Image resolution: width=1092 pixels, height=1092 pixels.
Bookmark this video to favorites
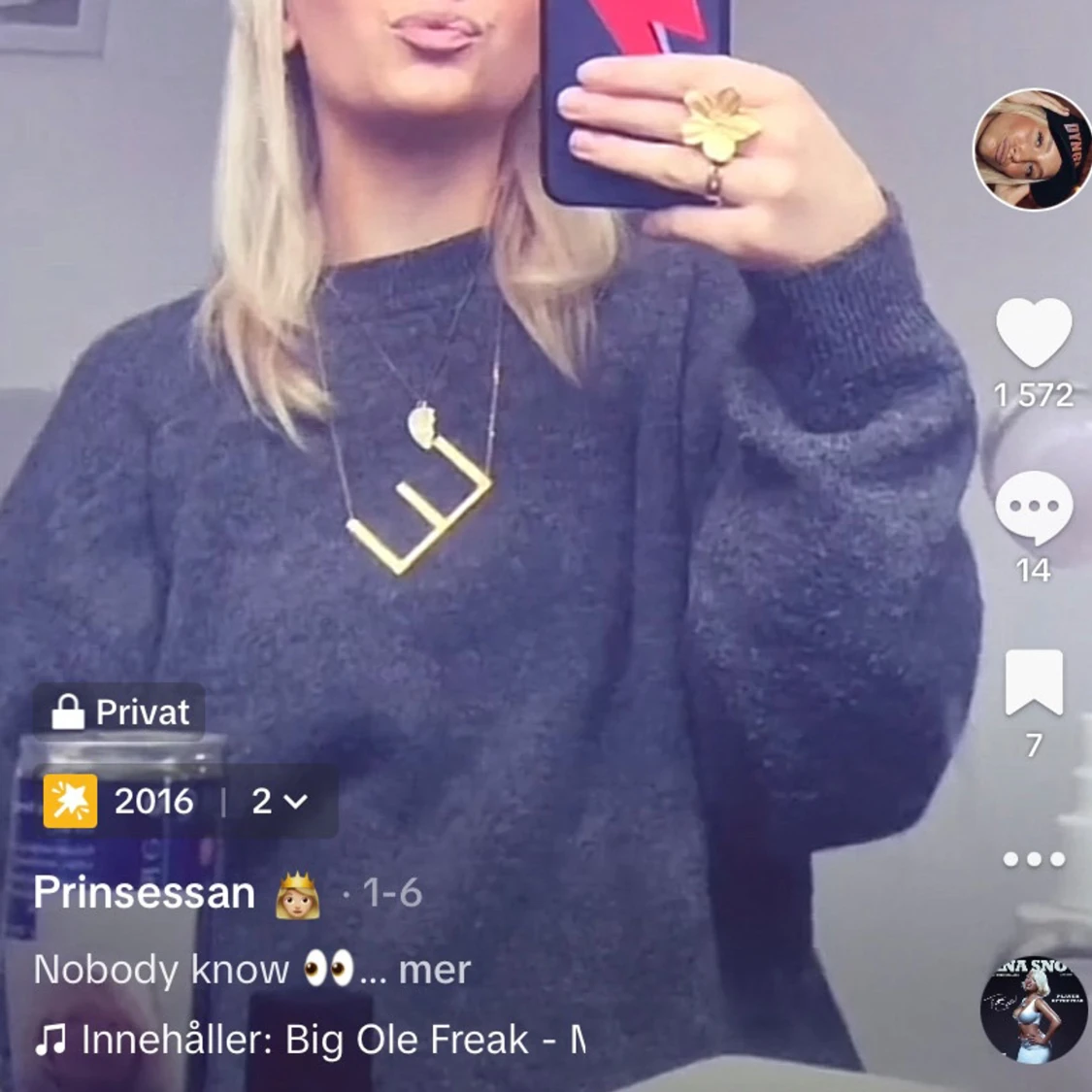[x=1034, y=682]
